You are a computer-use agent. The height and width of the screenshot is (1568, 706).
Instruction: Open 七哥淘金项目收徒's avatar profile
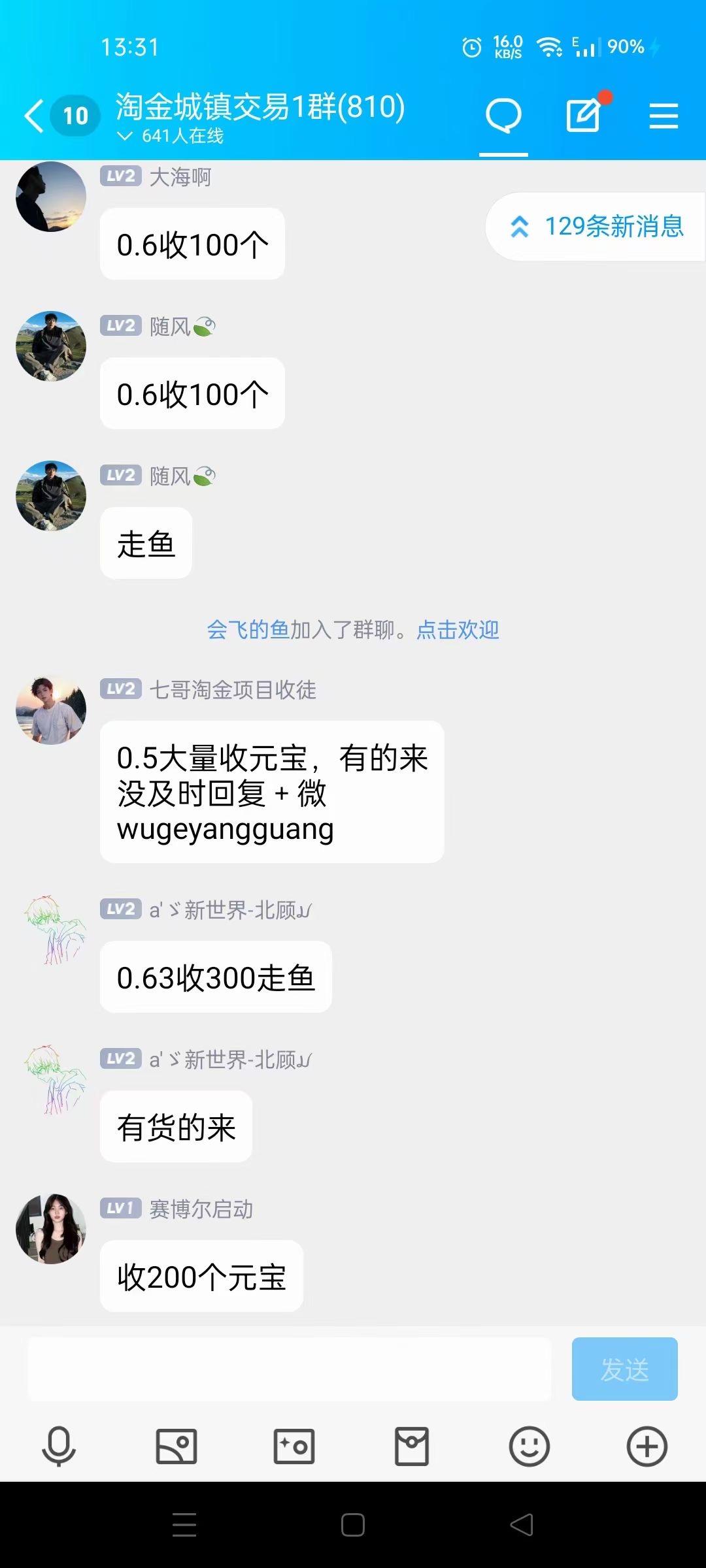coord(51,710)
